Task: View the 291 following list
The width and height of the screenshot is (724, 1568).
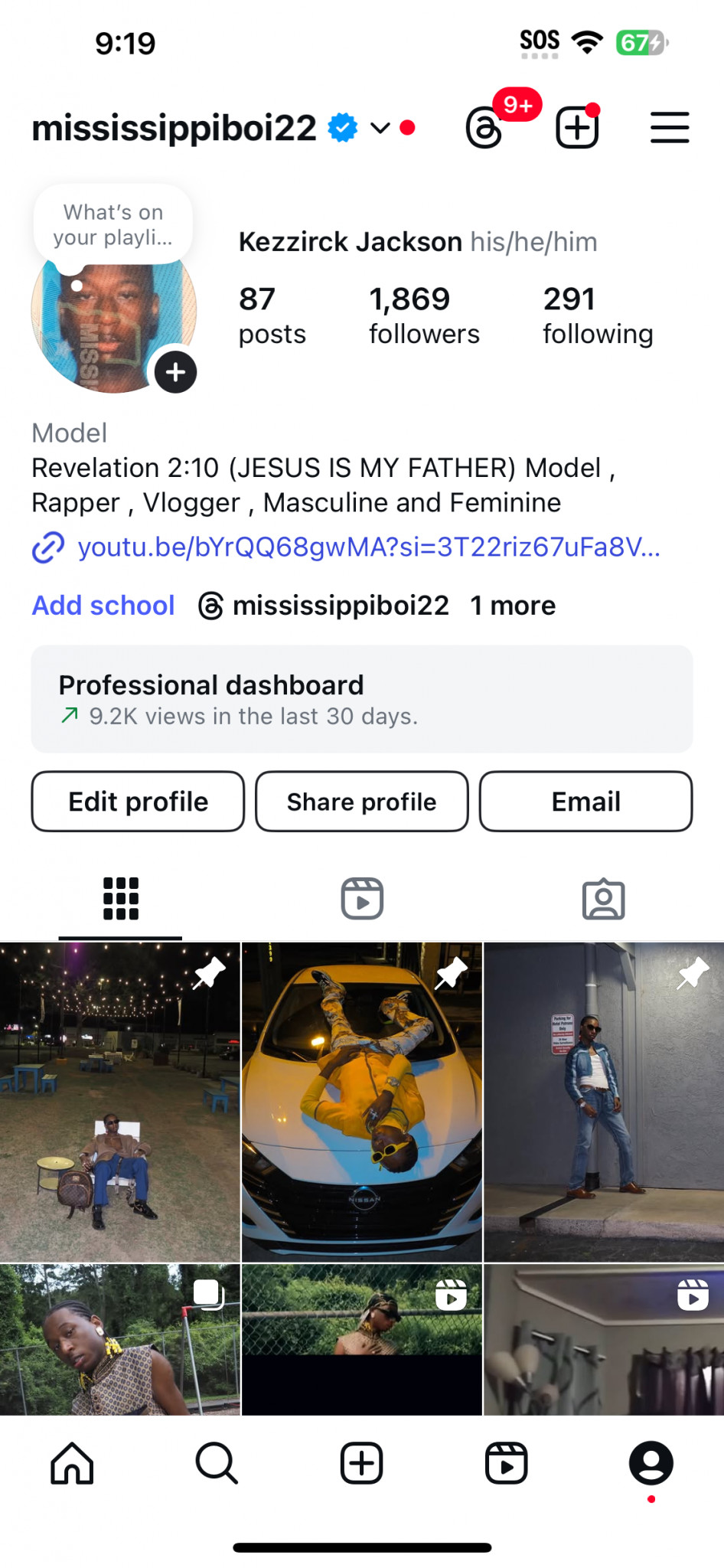Action: pos(598,315)
